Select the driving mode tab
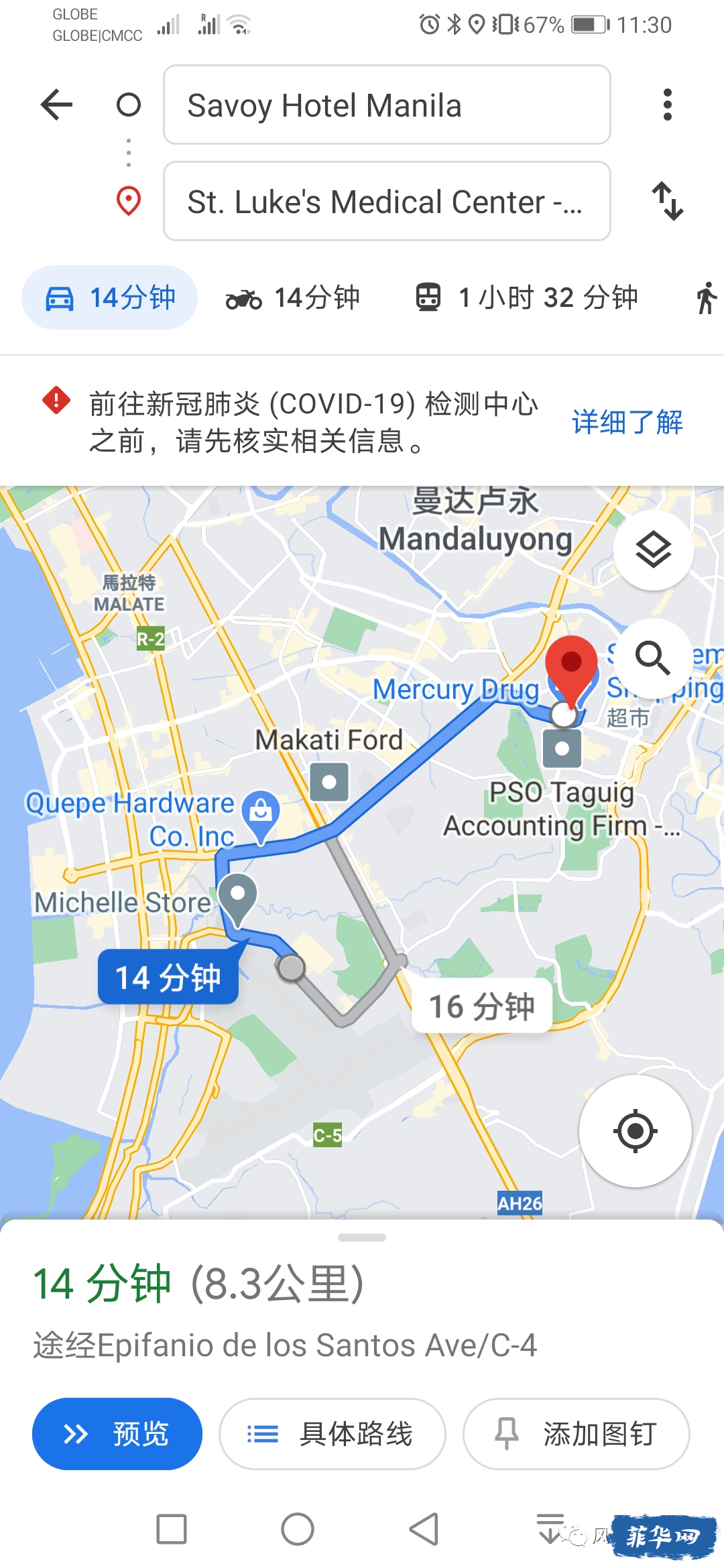Viewport: 724px width, 1568px height. click(110, 298)
